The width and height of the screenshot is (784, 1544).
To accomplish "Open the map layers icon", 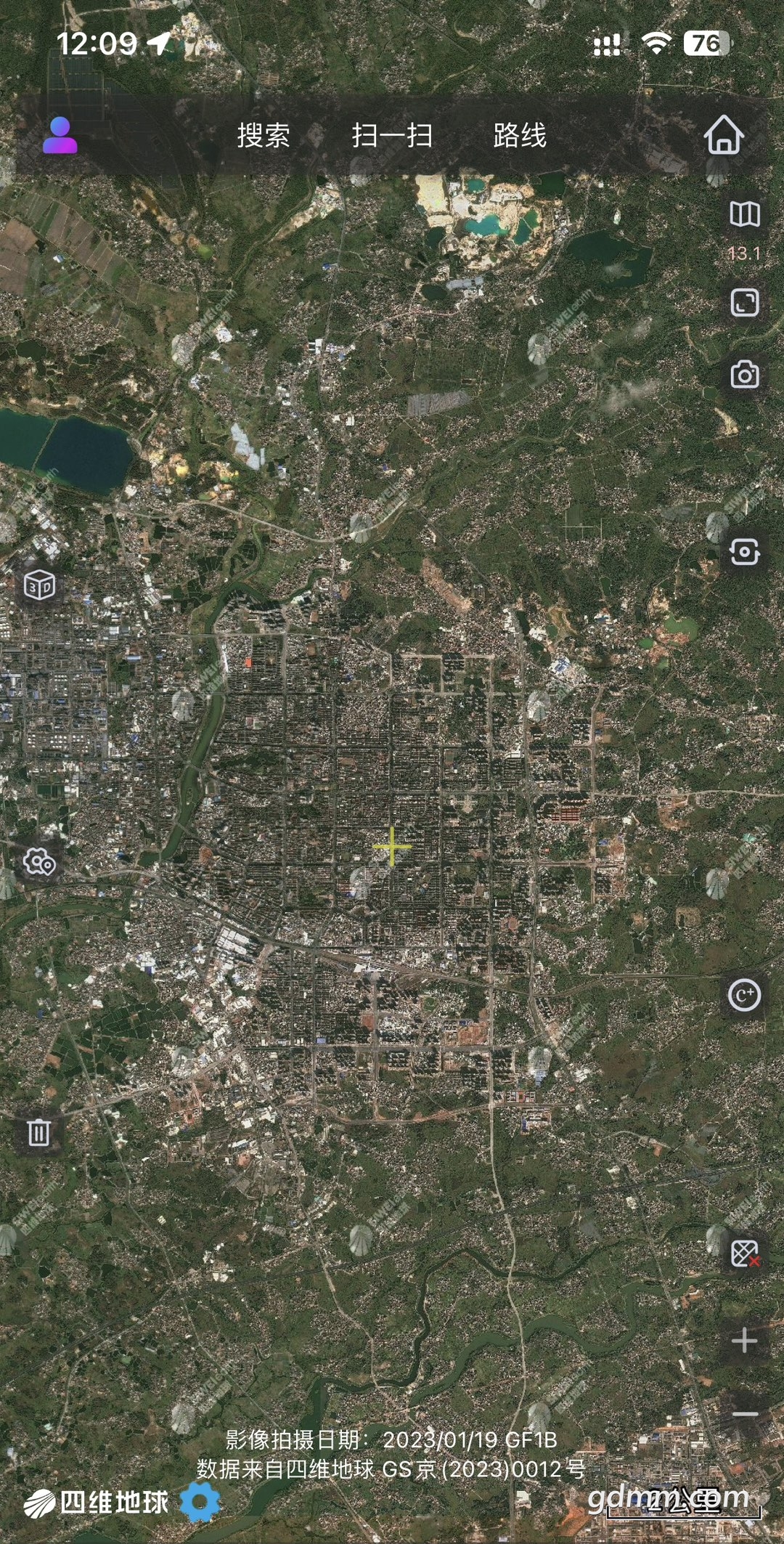I will click(745, 214).
